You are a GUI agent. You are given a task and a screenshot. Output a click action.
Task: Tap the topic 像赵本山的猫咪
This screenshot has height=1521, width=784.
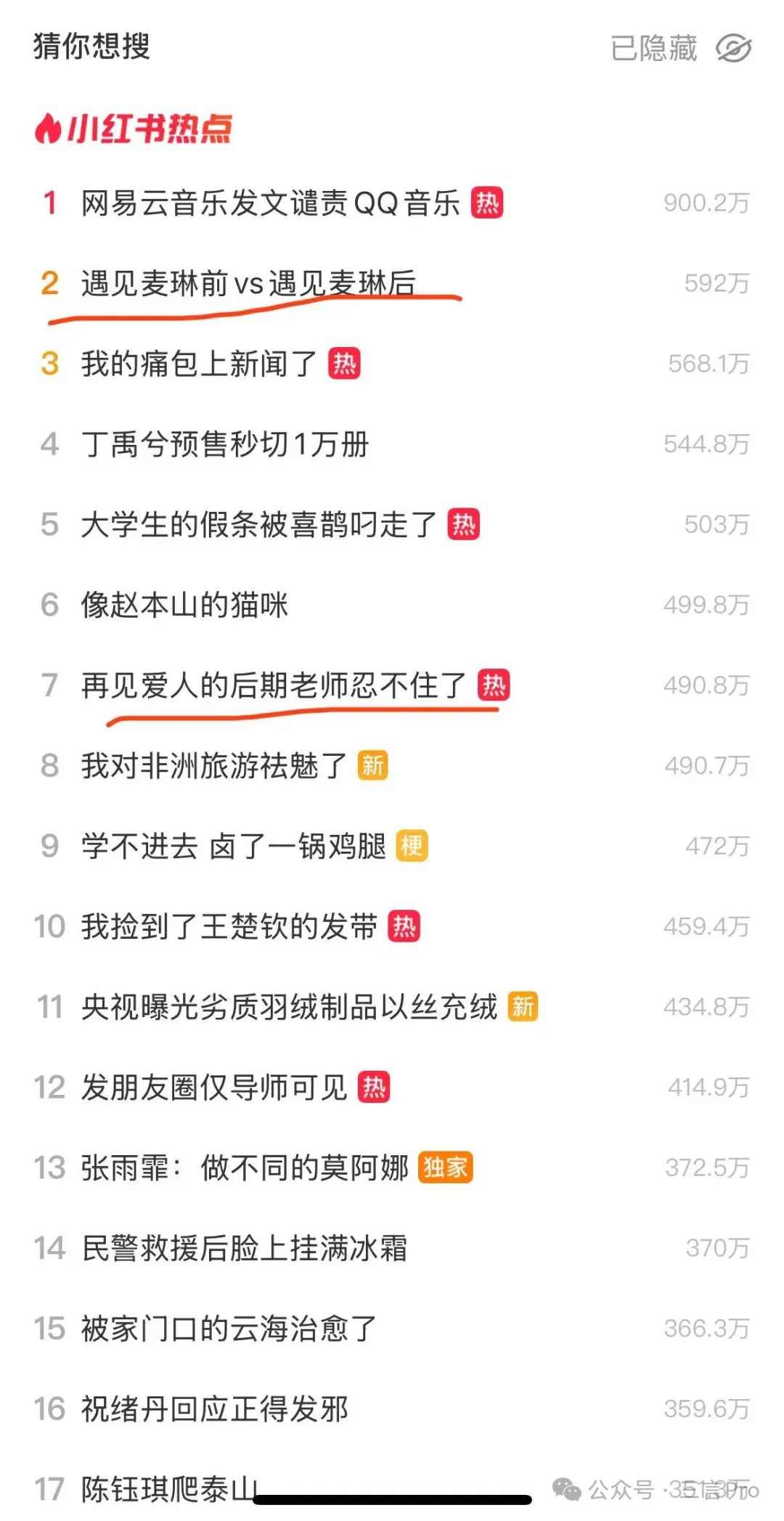tap(184, 605)
